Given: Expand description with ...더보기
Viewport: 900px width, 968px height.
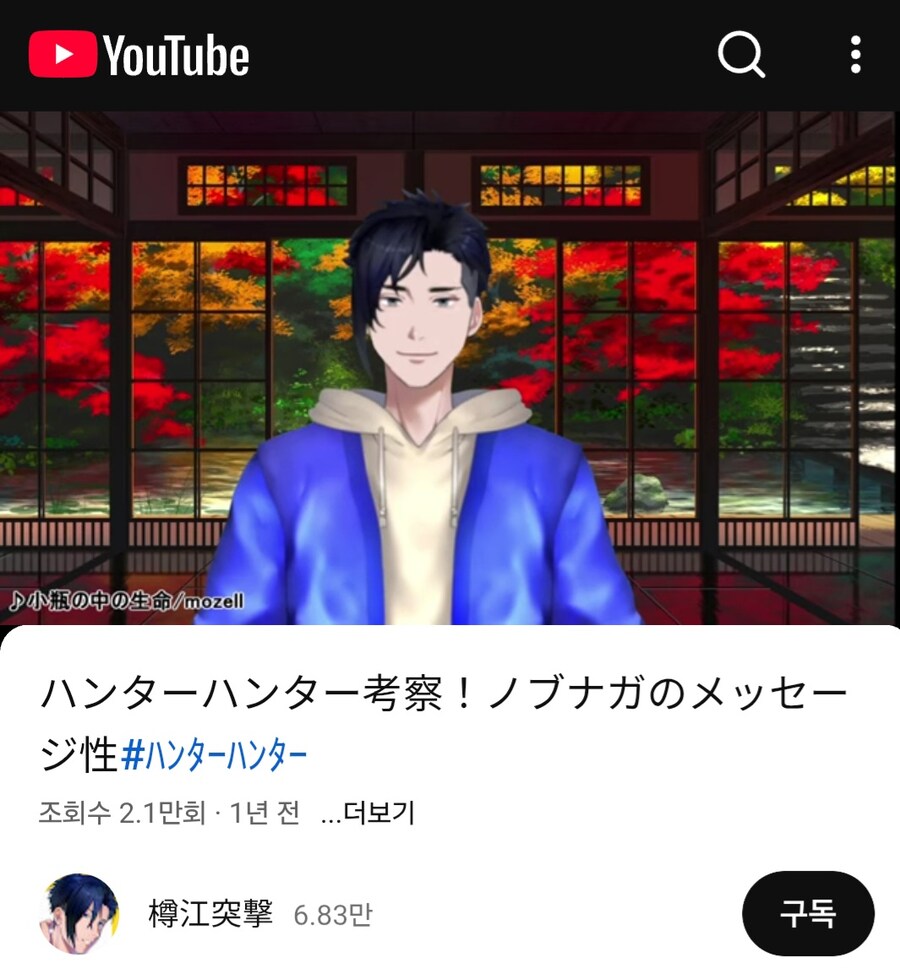Looking at the screenshot, I should (367, 813).
